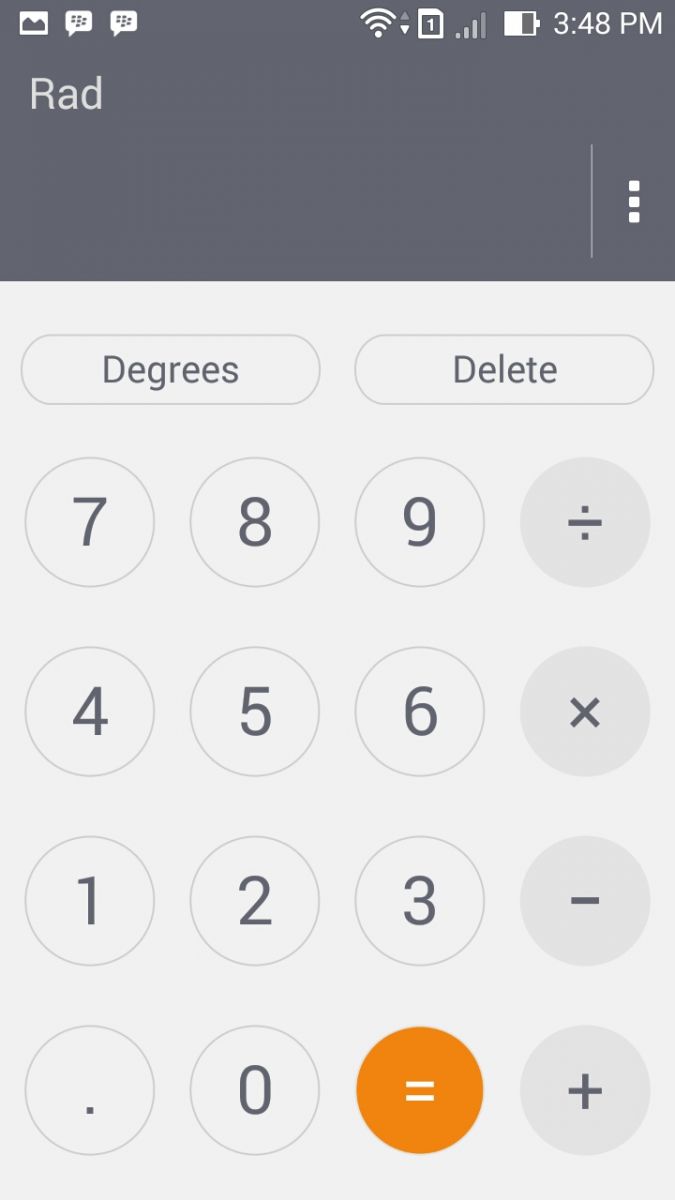Enter the digit 5

(255, 711)
